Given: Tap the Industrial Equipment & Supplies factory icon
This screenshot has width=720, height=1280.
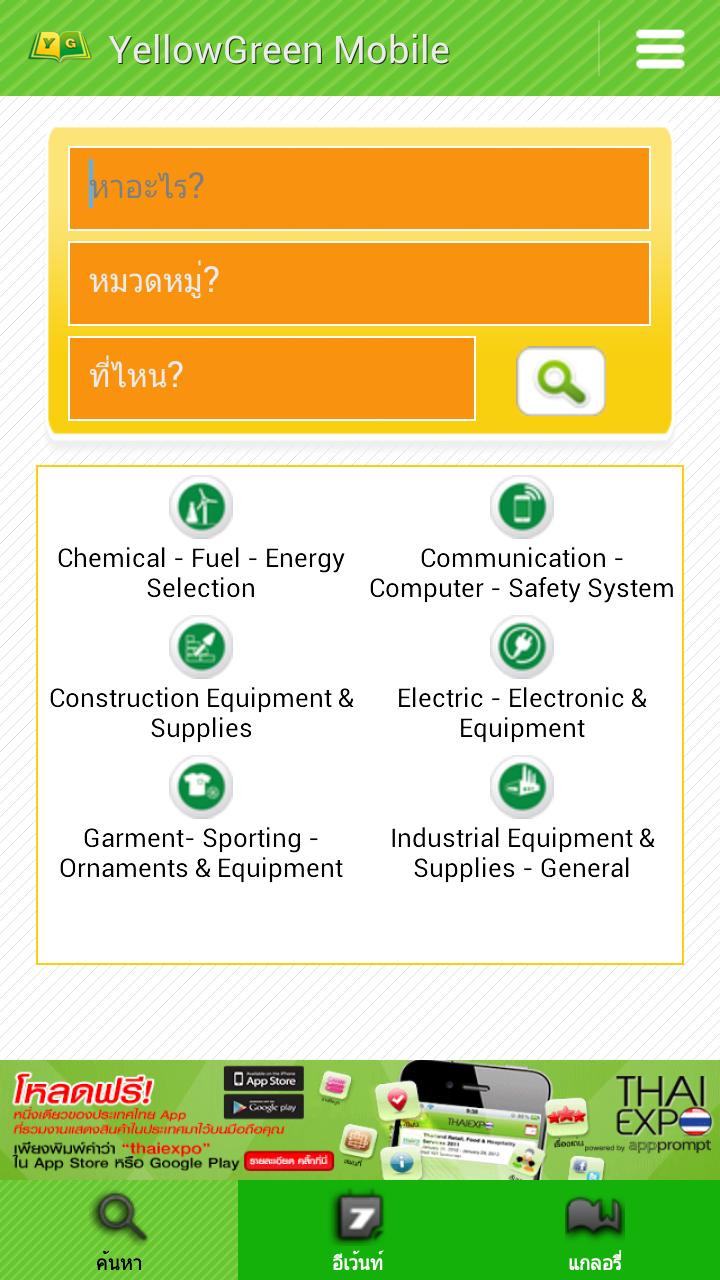Looking at the screenshot, I should pos(522,786).
